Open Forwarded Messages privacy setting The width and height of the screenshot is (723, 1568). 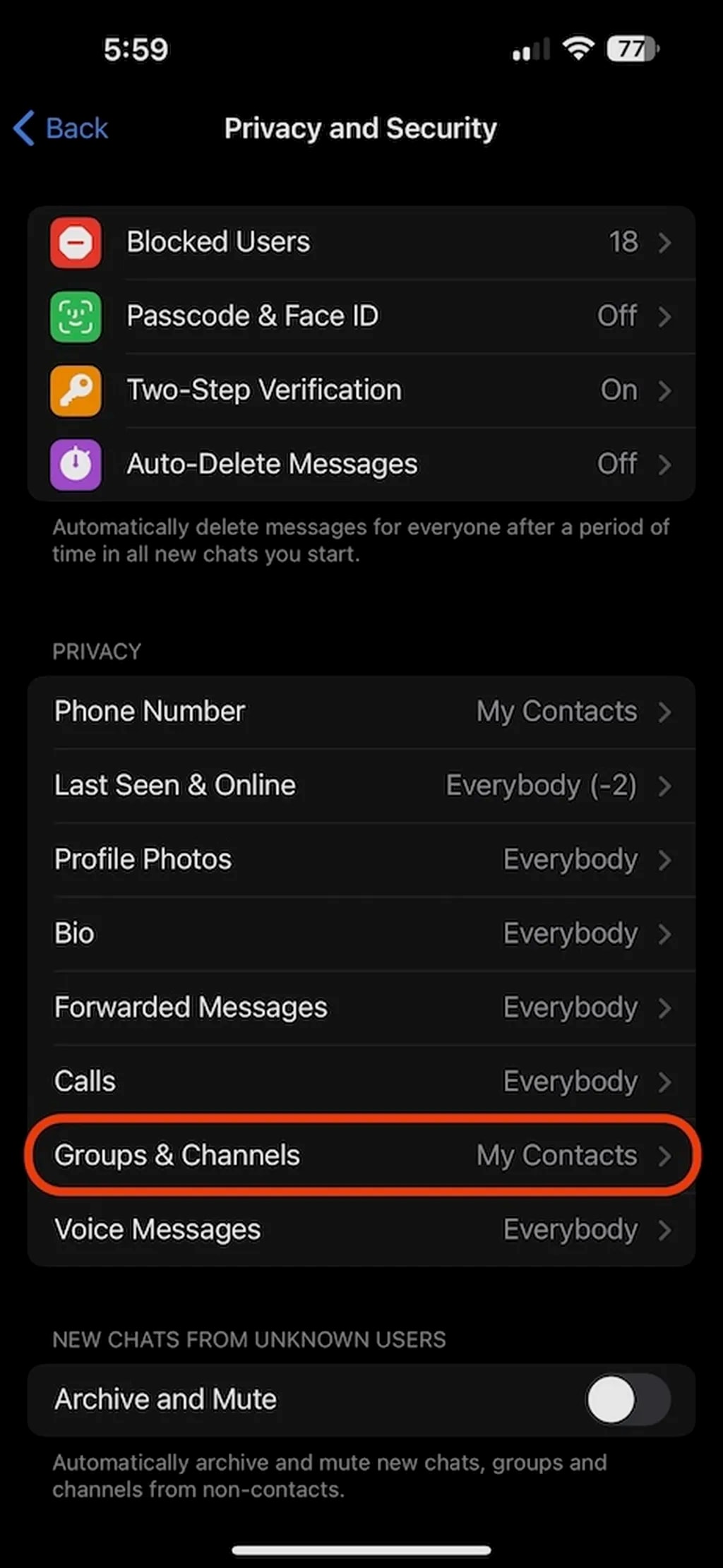(x=361, y=1007)
